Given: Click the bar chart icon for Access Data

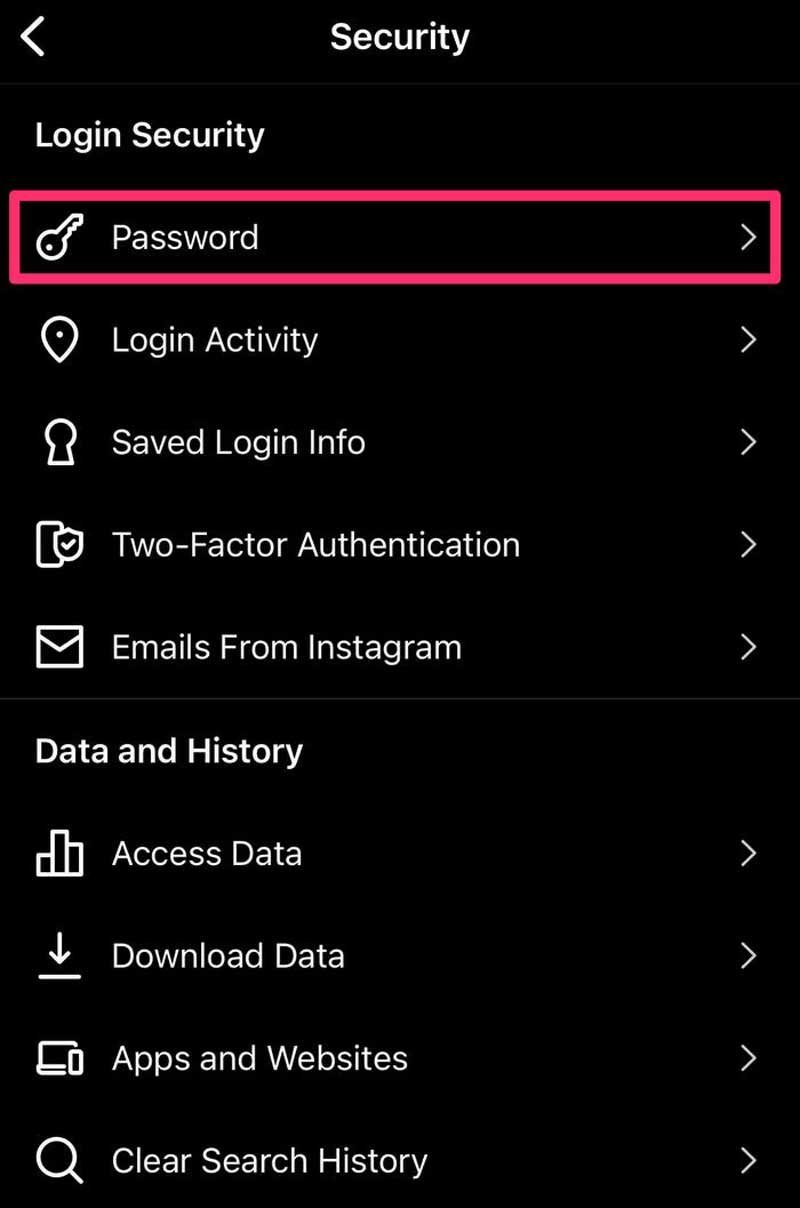Looking at the screenshot, I should coord(60,853).
